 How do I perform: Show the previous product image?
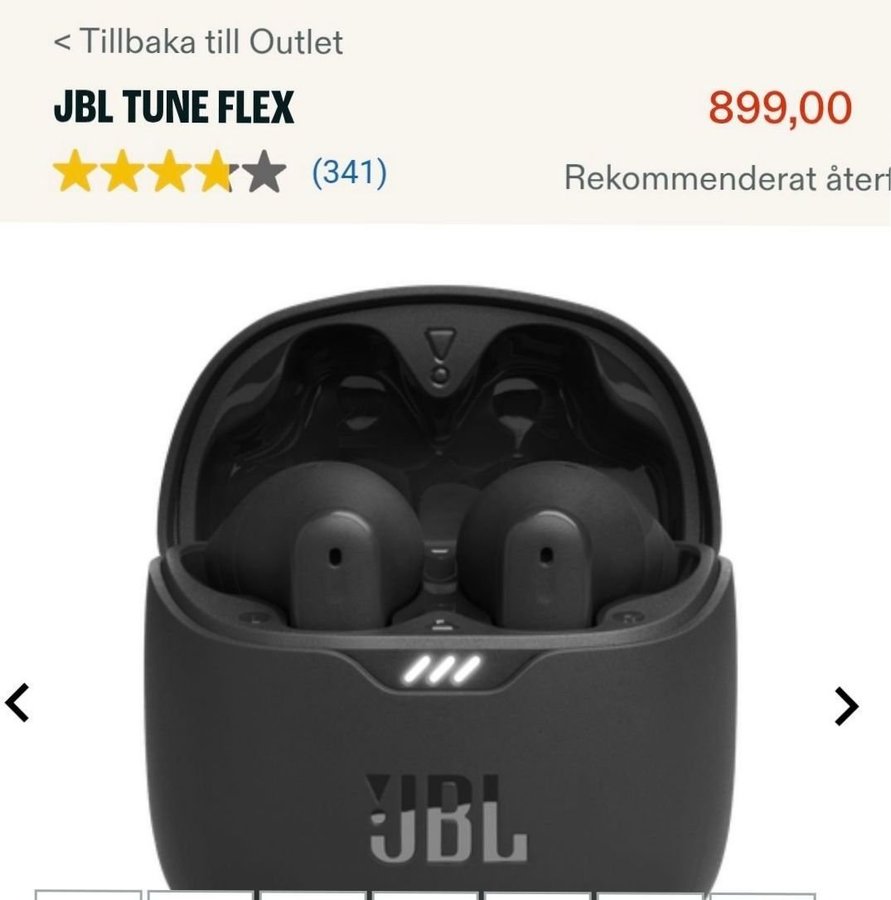18,703
